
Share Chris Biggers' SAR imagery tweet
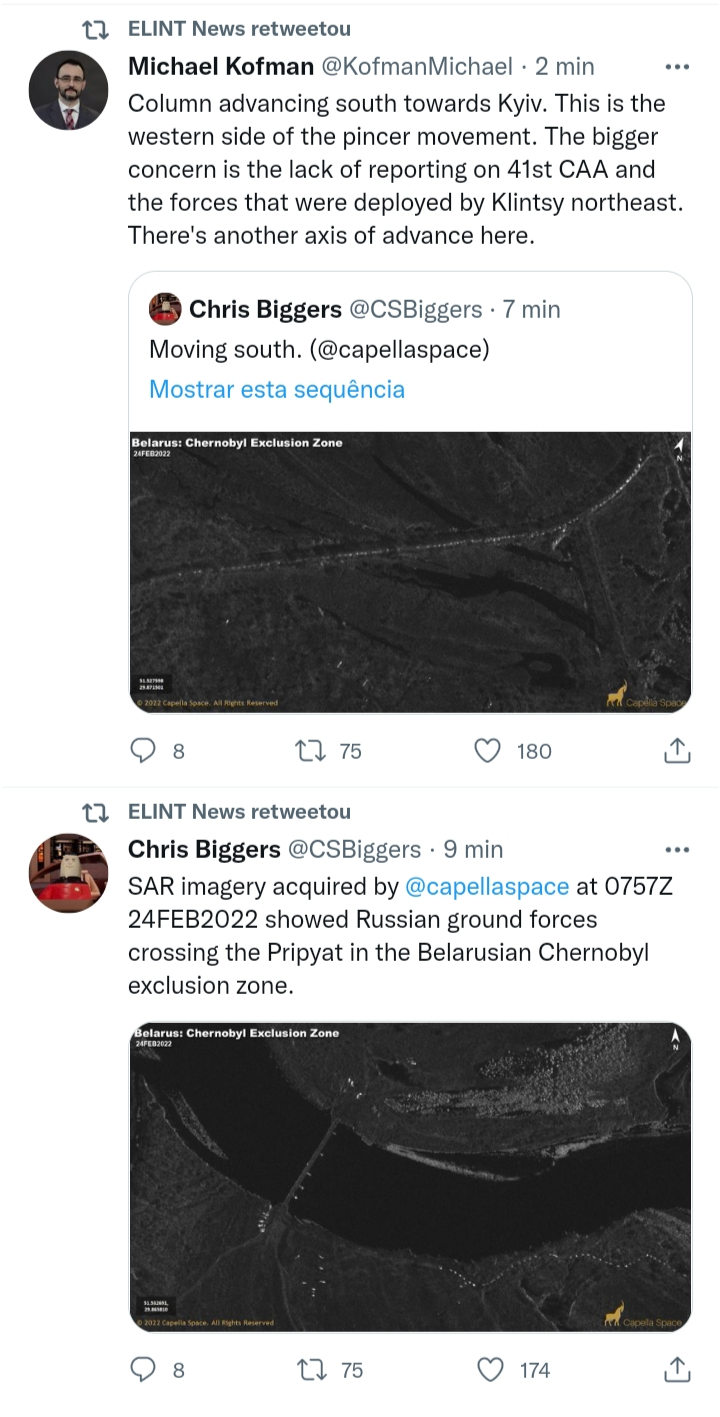pos(677,1369)
